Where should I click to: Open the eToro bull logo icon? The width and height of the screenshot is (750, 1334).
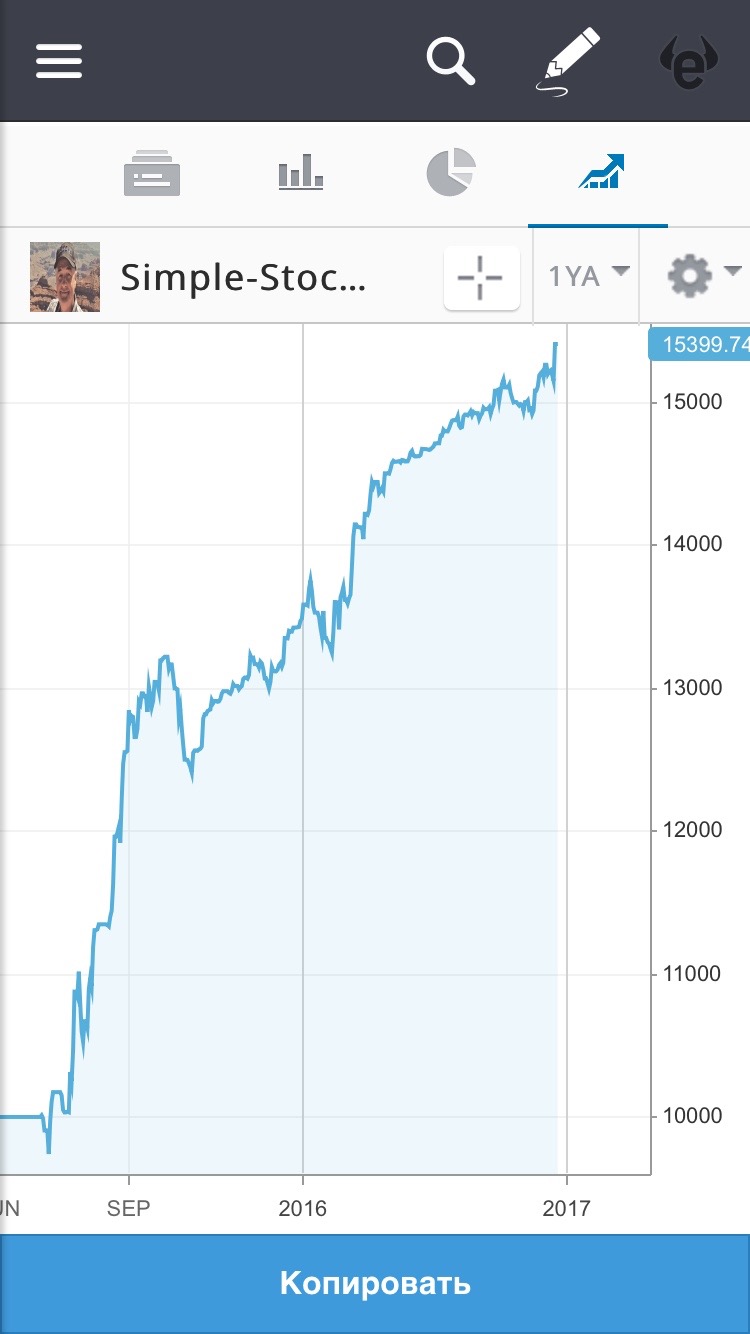[x=689, y=61]
